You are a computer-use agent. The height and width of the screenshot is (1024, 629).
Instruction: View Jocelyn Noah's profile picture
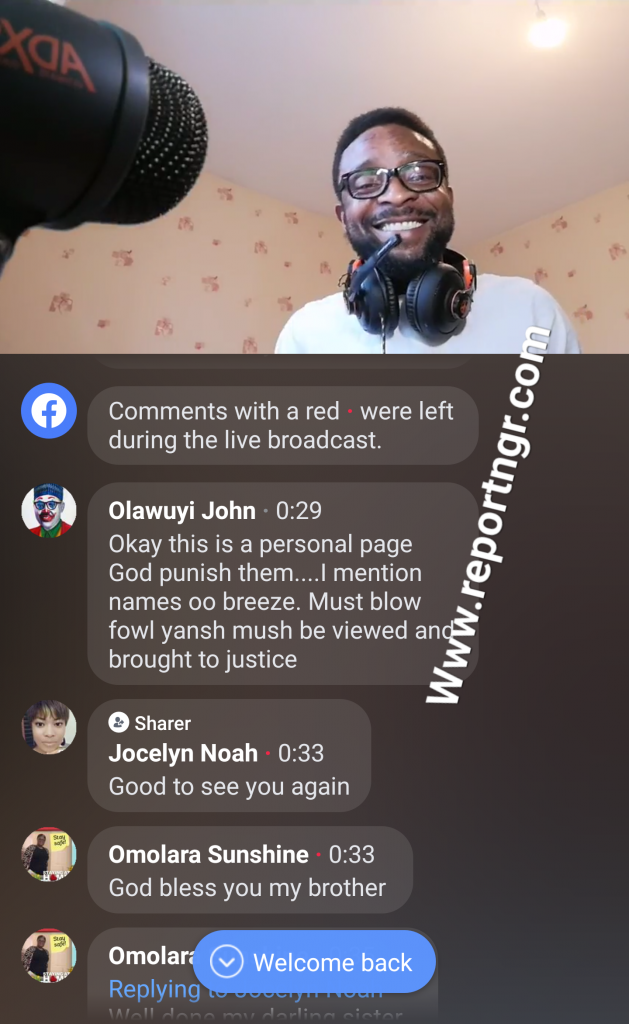(x=49, y=727)
